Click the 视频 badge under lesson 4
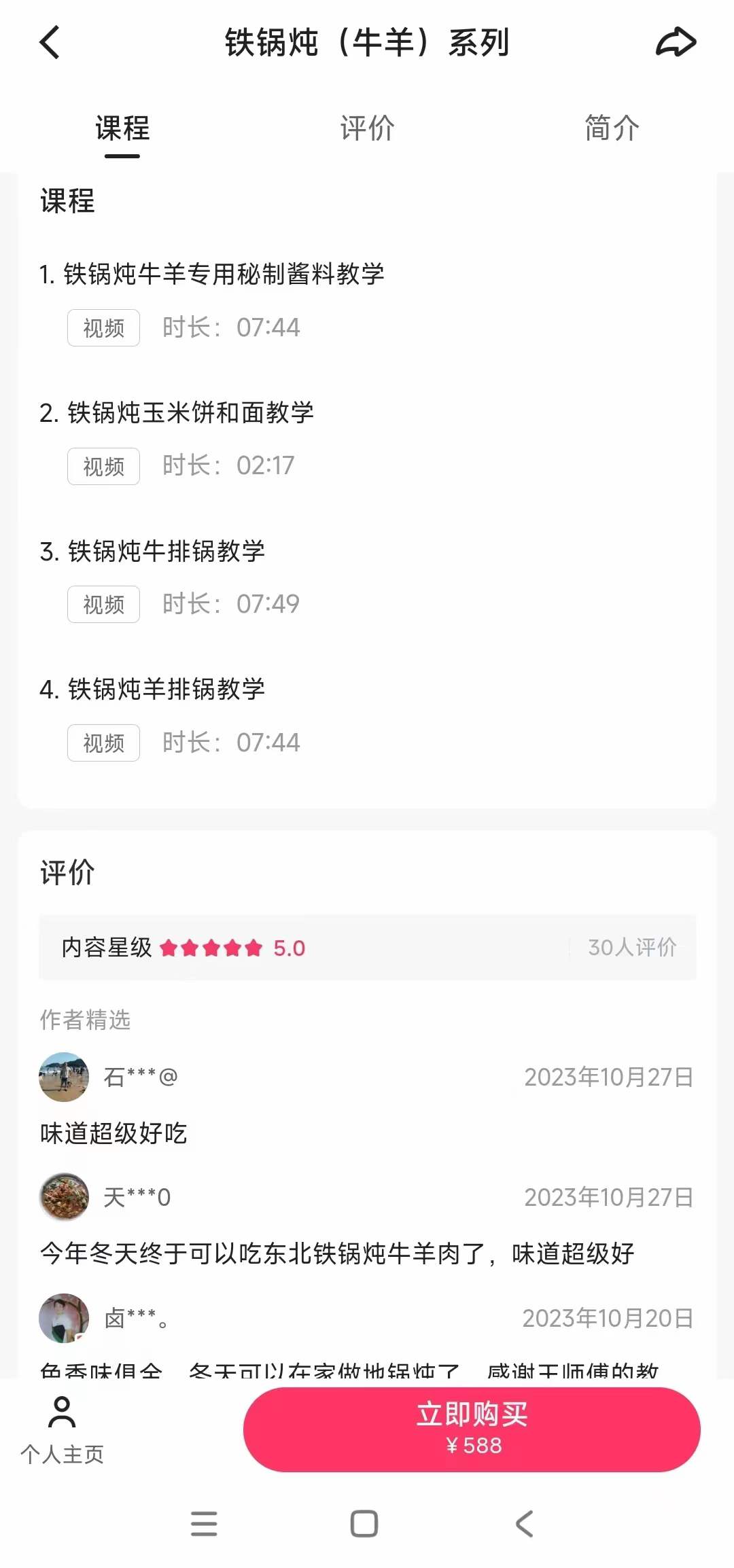Screen dimensions: 734x1568 tap(103, 743)
